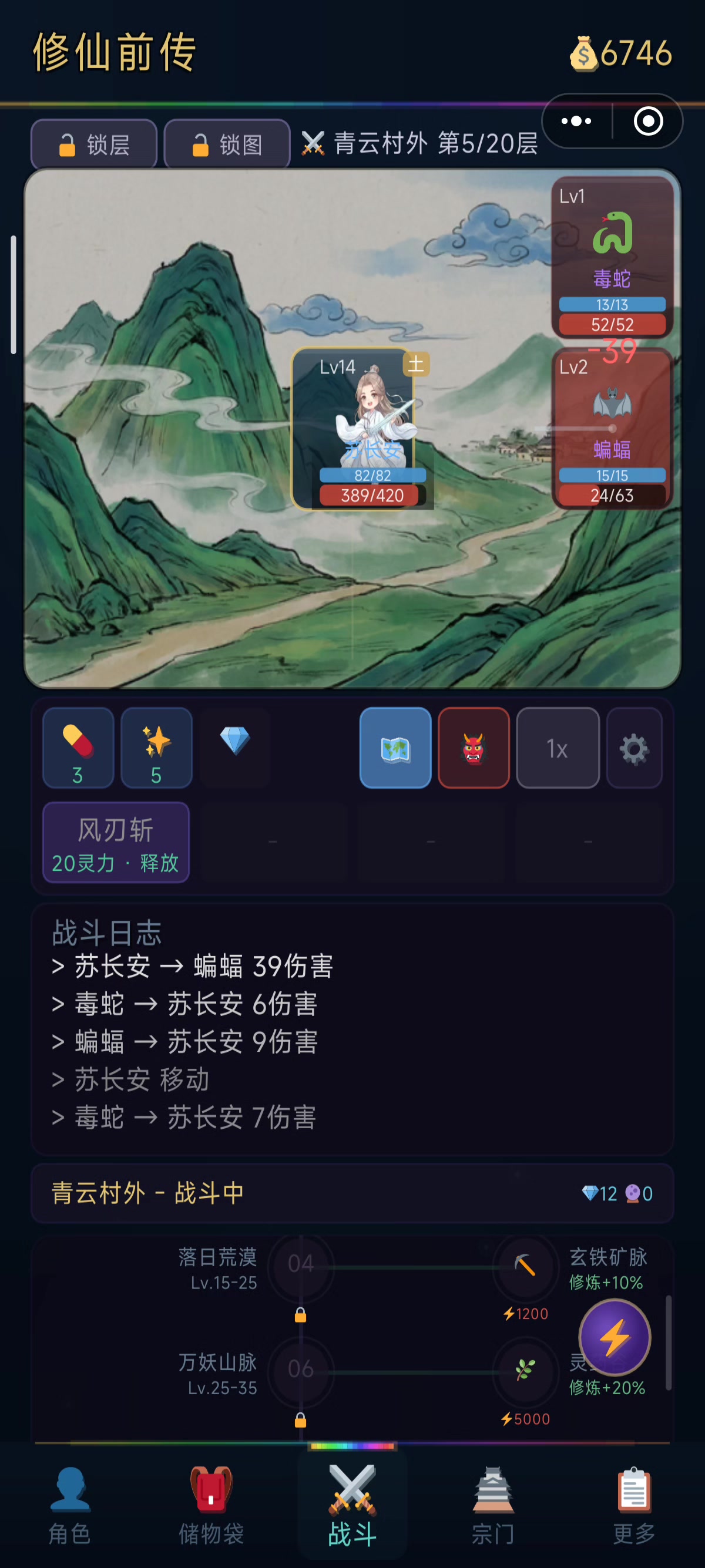Open battle settings gear
This screenshot has width=705, height=1568.
point(634,748)
